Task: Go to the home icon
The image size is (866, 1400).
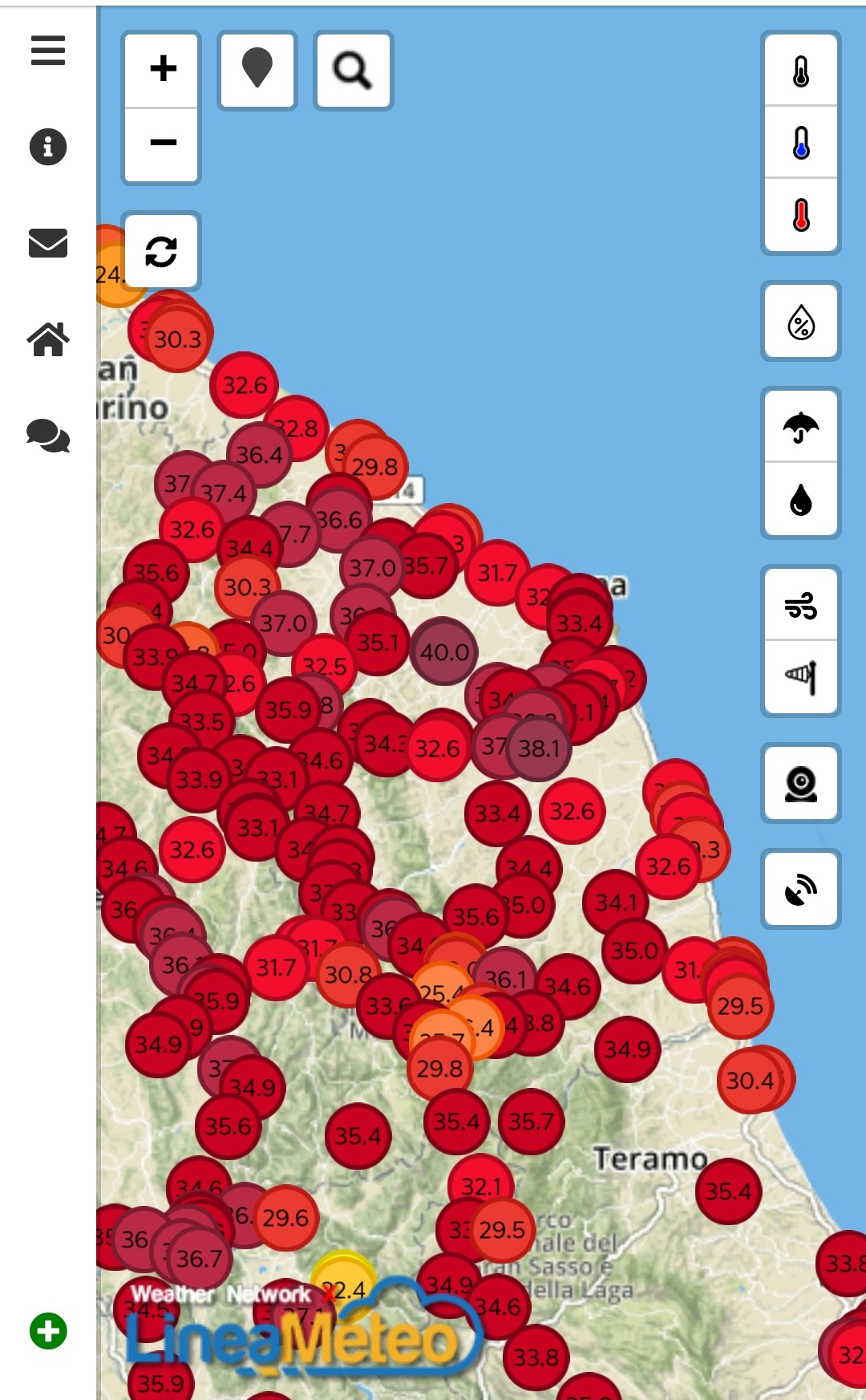Action: click(48, 339)
